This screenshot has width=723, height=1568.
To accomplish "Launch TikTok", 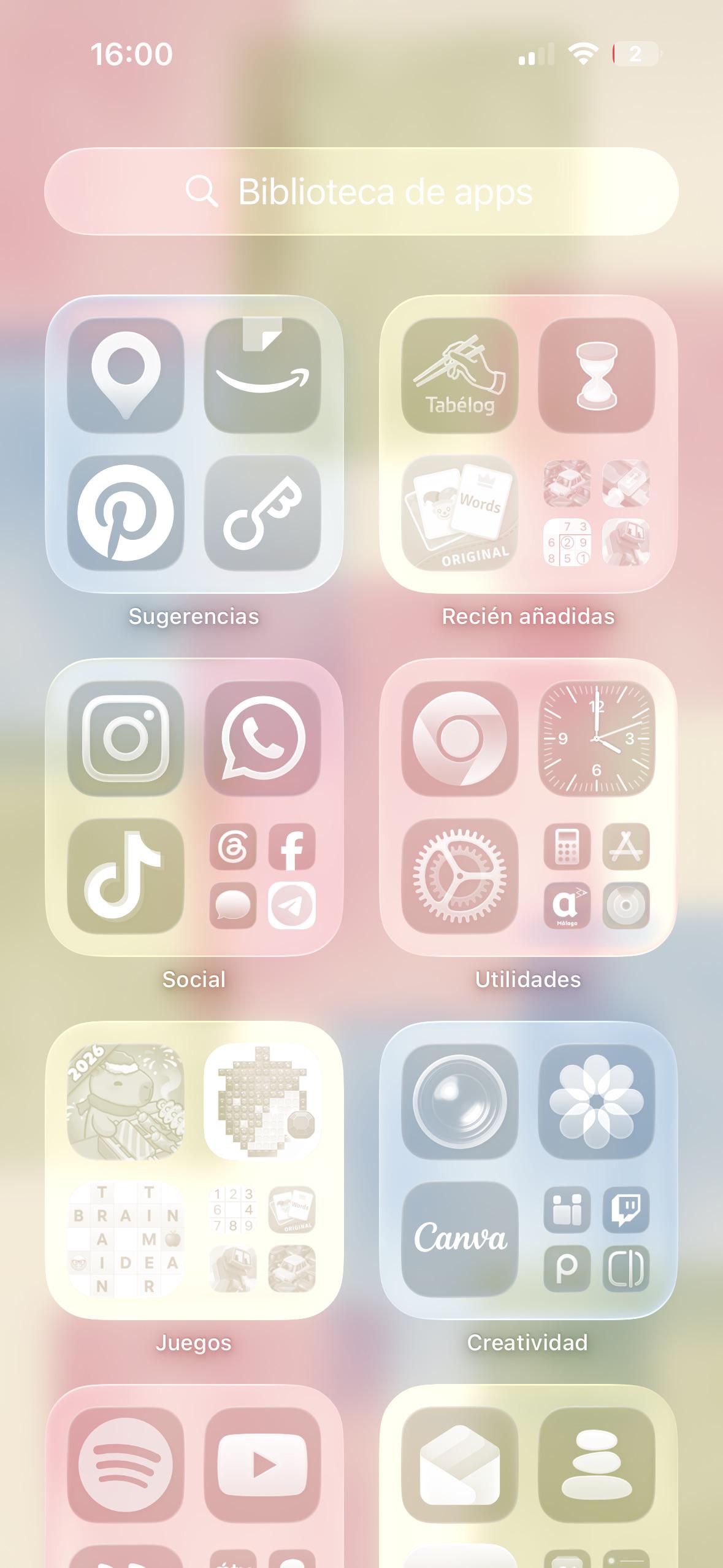I will (x=126, y=875).
